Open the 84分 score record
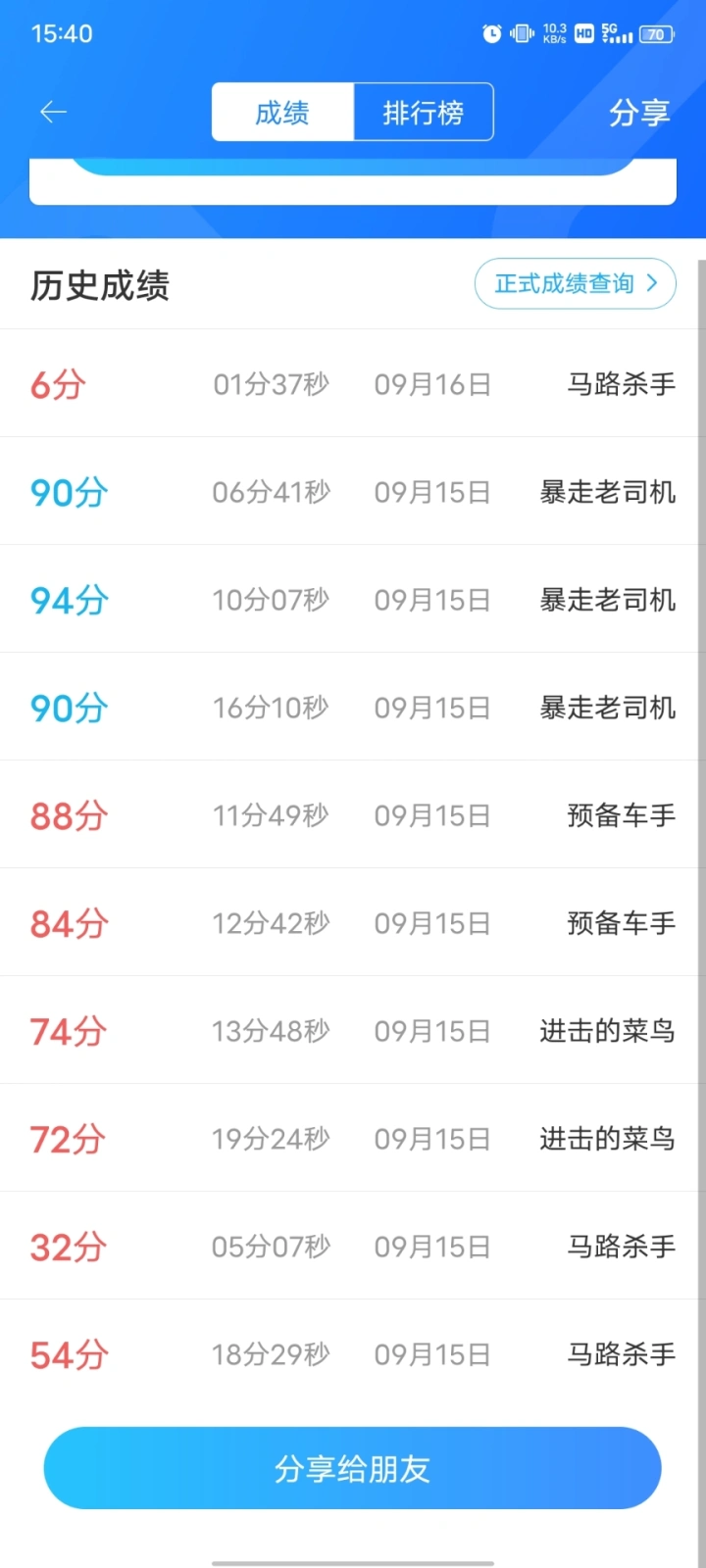 [353, 922]
